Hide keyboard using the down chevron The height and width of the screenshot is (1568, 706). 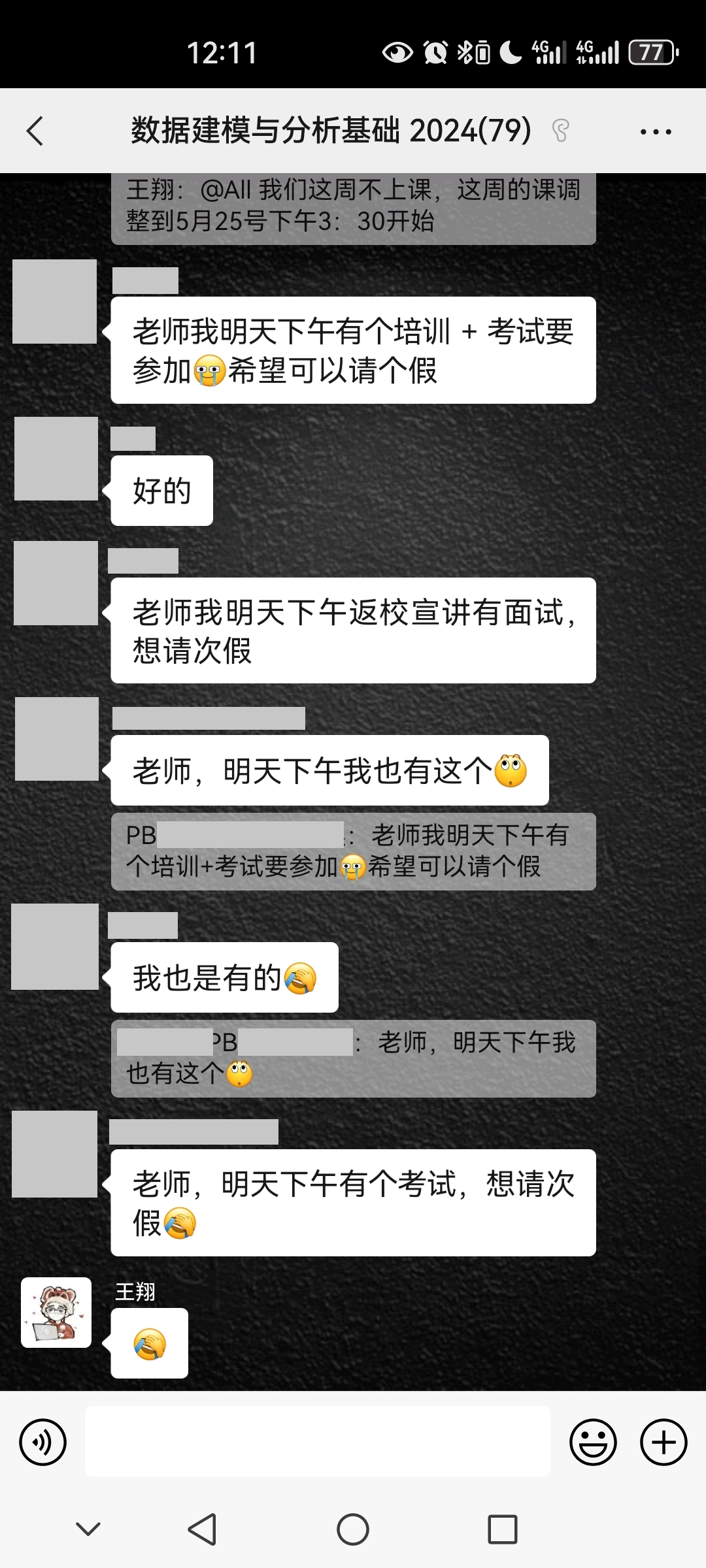[88, 1529]
